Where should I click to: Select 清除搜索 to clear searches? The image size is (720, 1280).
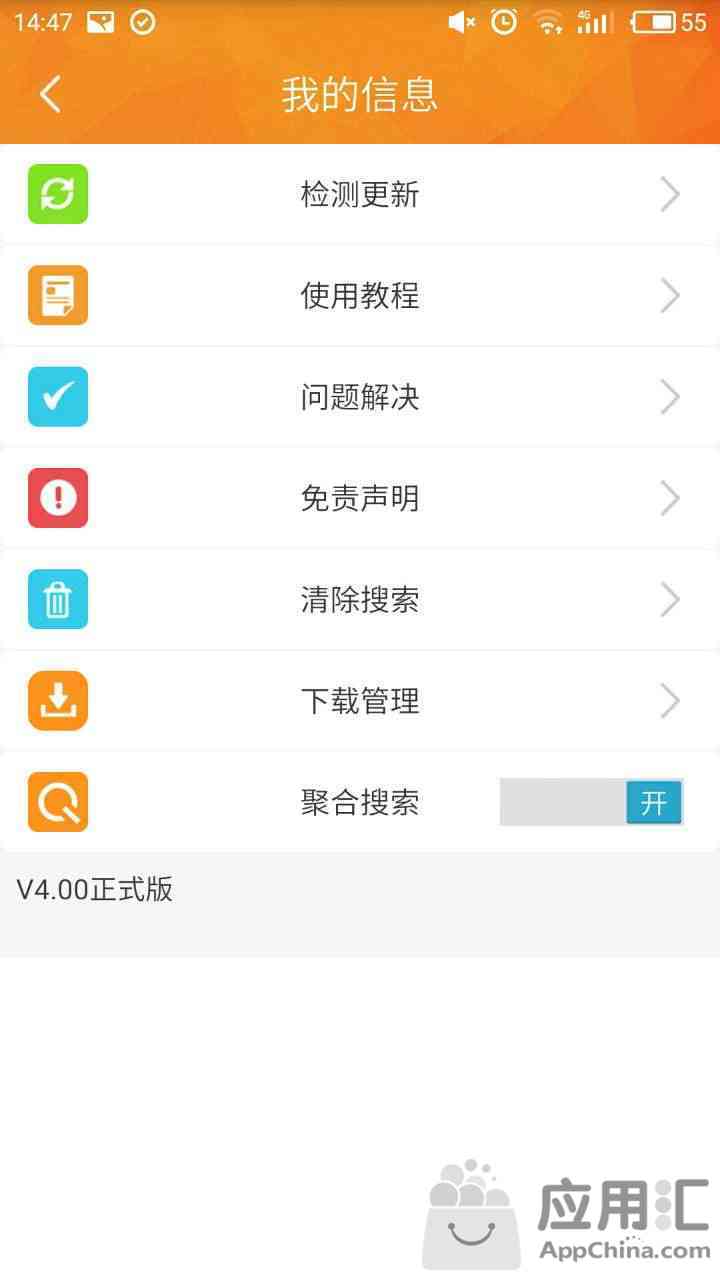pos(360,600)
